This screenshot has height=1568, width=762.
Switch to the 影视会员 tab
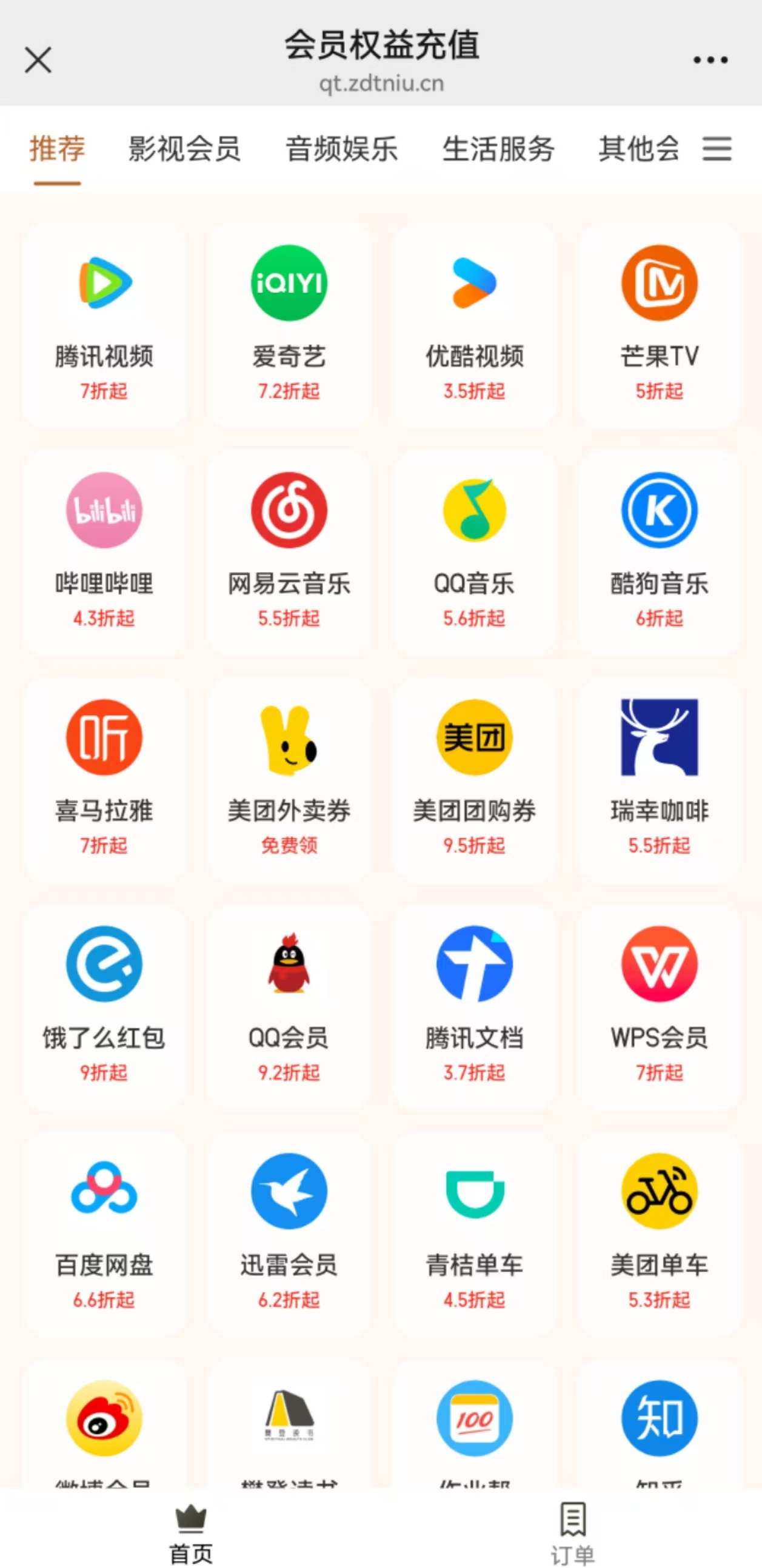tap(184, 149)
